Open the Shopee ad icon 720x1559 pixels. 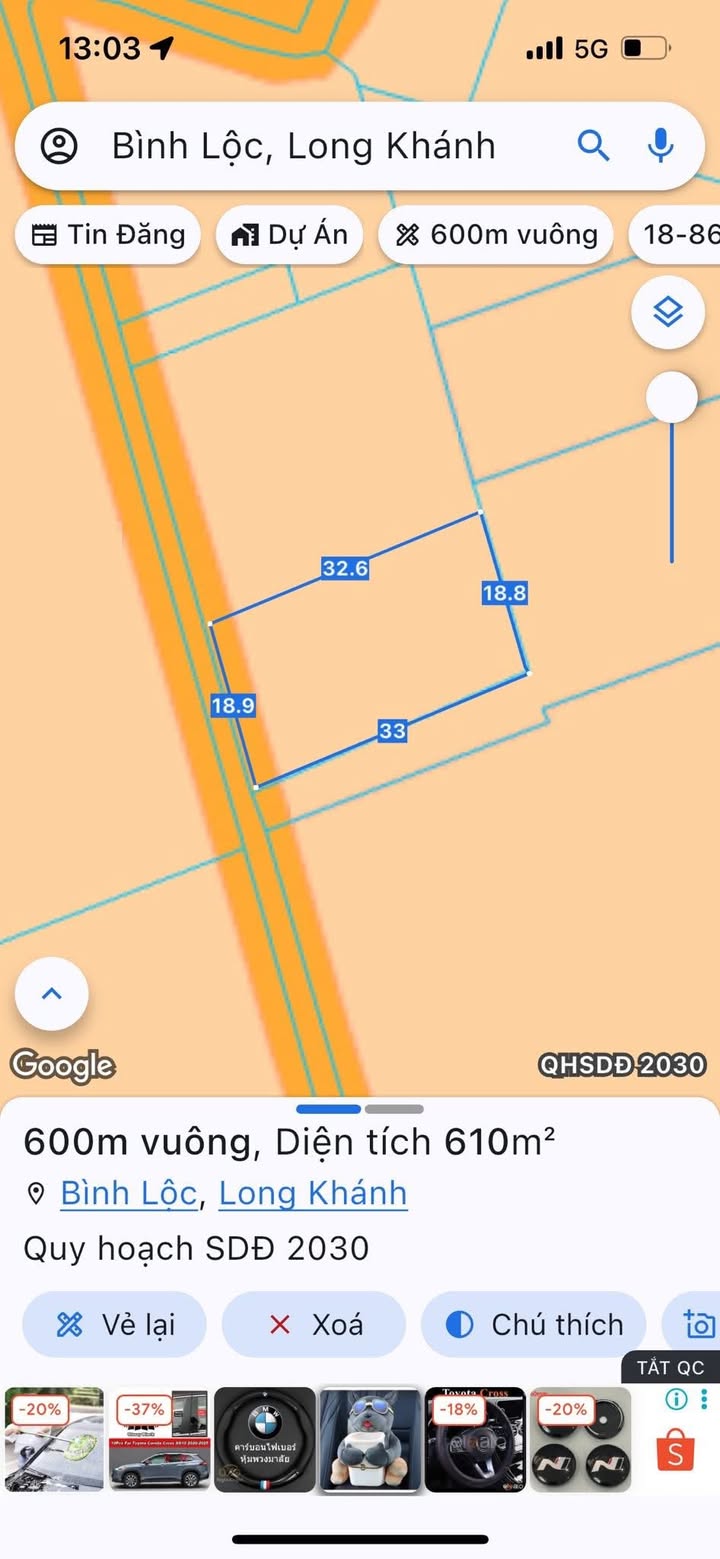point(676,1452)
